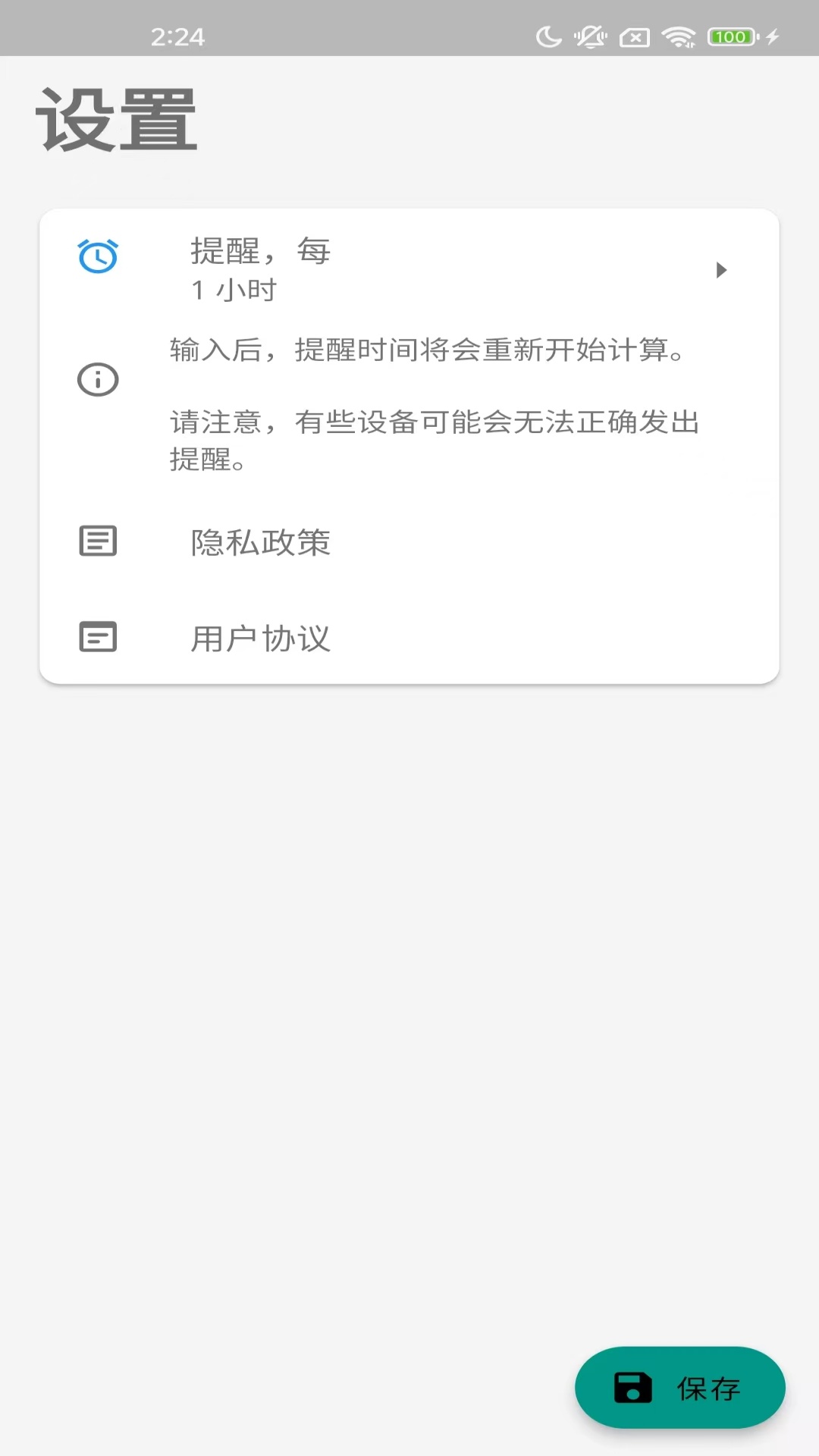This screenshot has height=1456, width=819.
Task: Expand the reminder interval setting via the arrow
Action: (x=723, y=270)
